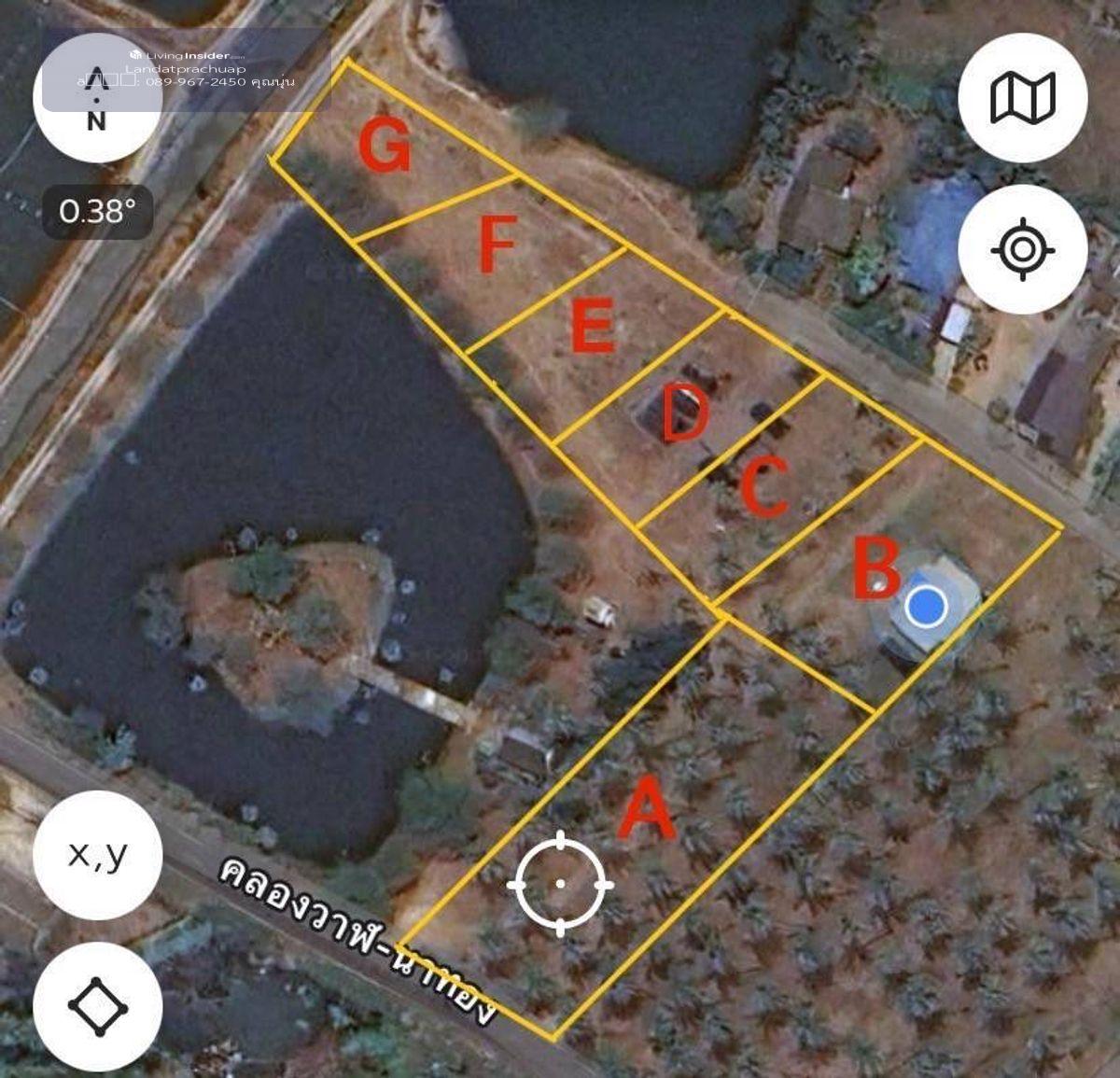Open the map layers selector
This screenshot has width=1120, height=1078.
(1022, 97)
